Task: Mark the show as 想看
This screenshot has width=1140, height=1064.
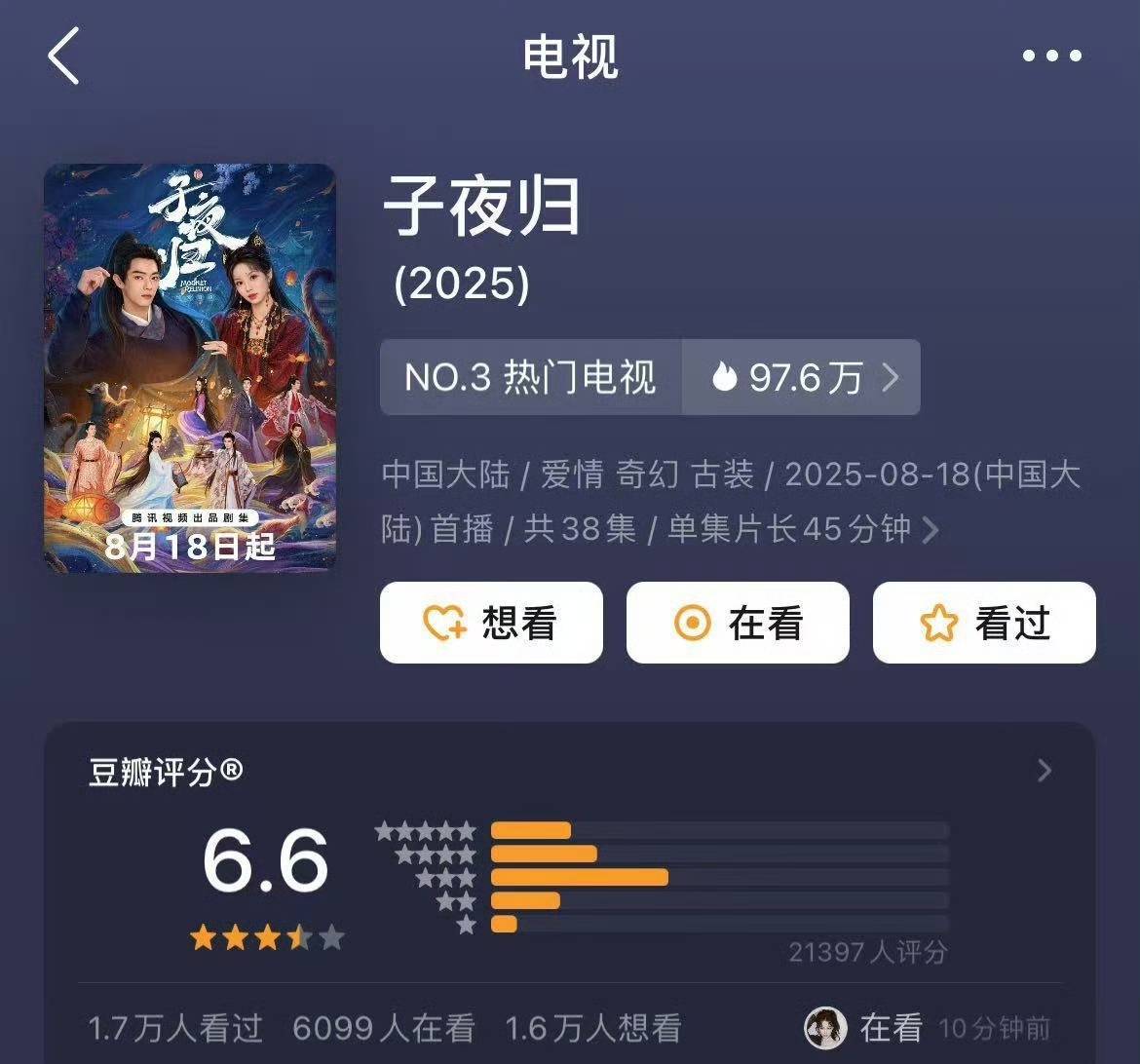Action: (x=491, y=624)
